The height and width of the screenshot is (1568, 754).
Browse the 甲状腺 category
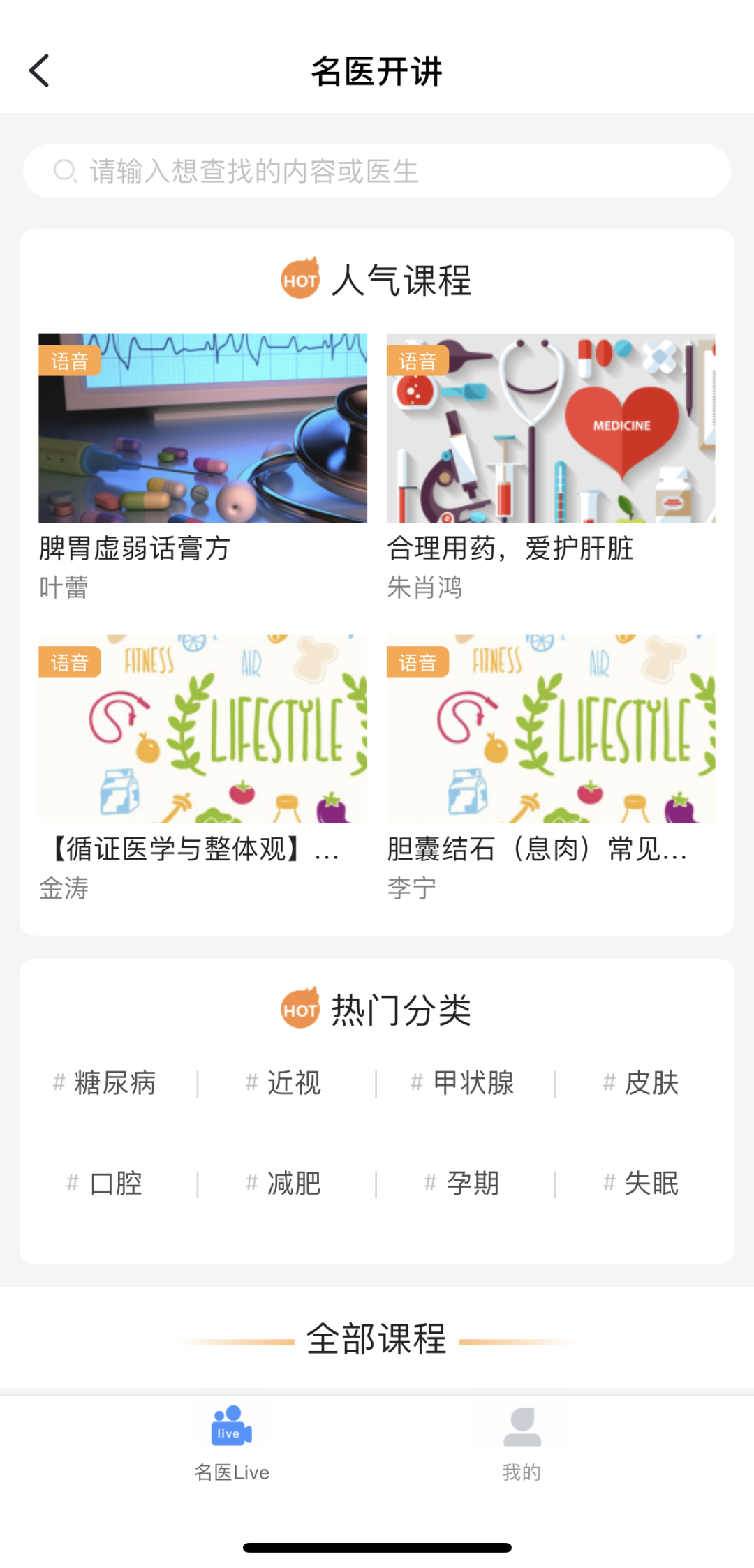tap(464, 1083)
